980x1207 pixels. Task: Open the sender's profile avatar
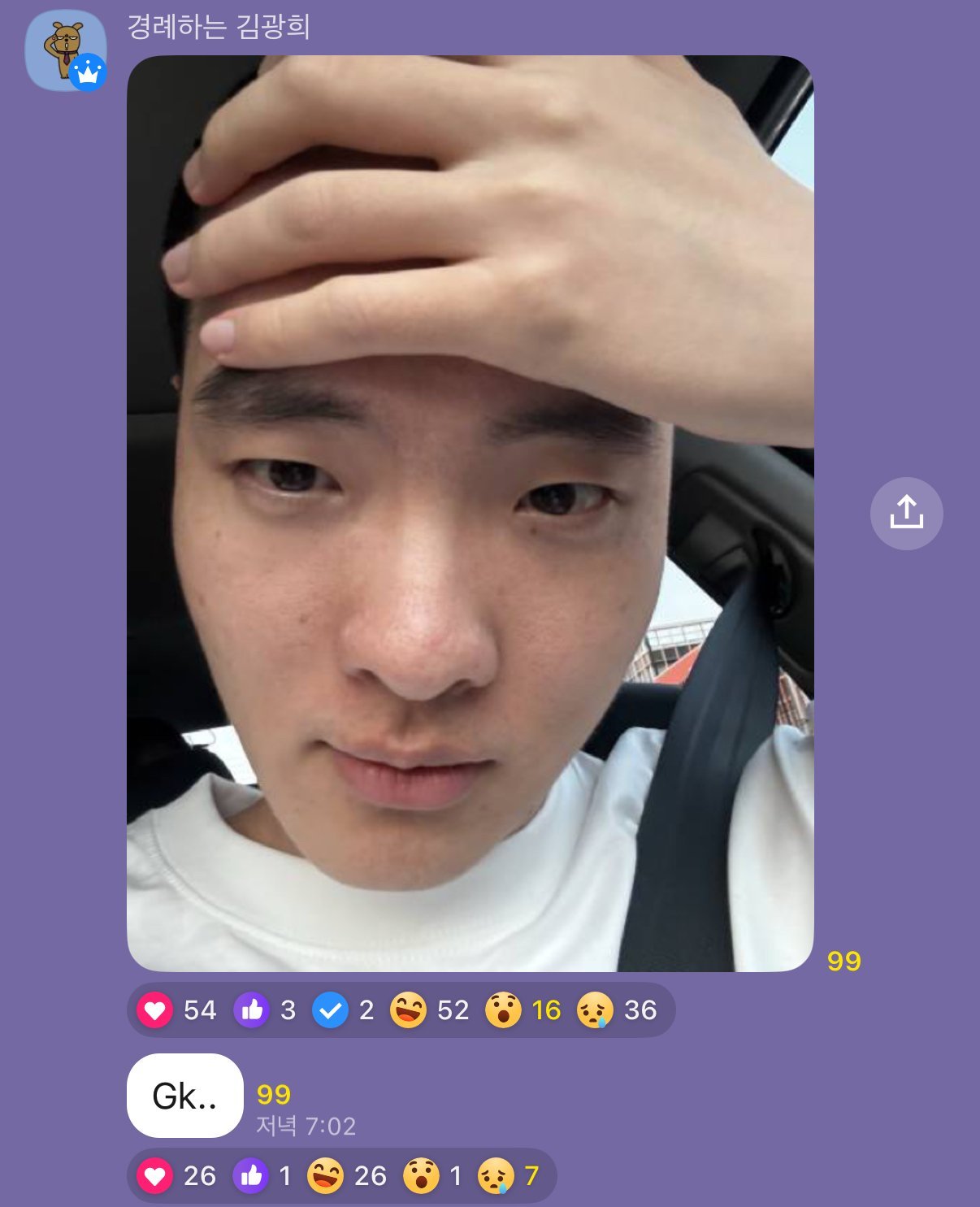pos(65,50)
